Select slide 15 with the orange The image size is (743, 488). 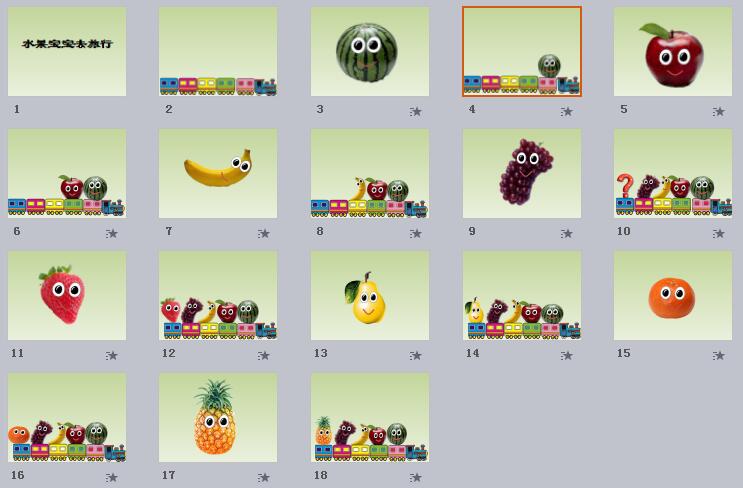673,296
